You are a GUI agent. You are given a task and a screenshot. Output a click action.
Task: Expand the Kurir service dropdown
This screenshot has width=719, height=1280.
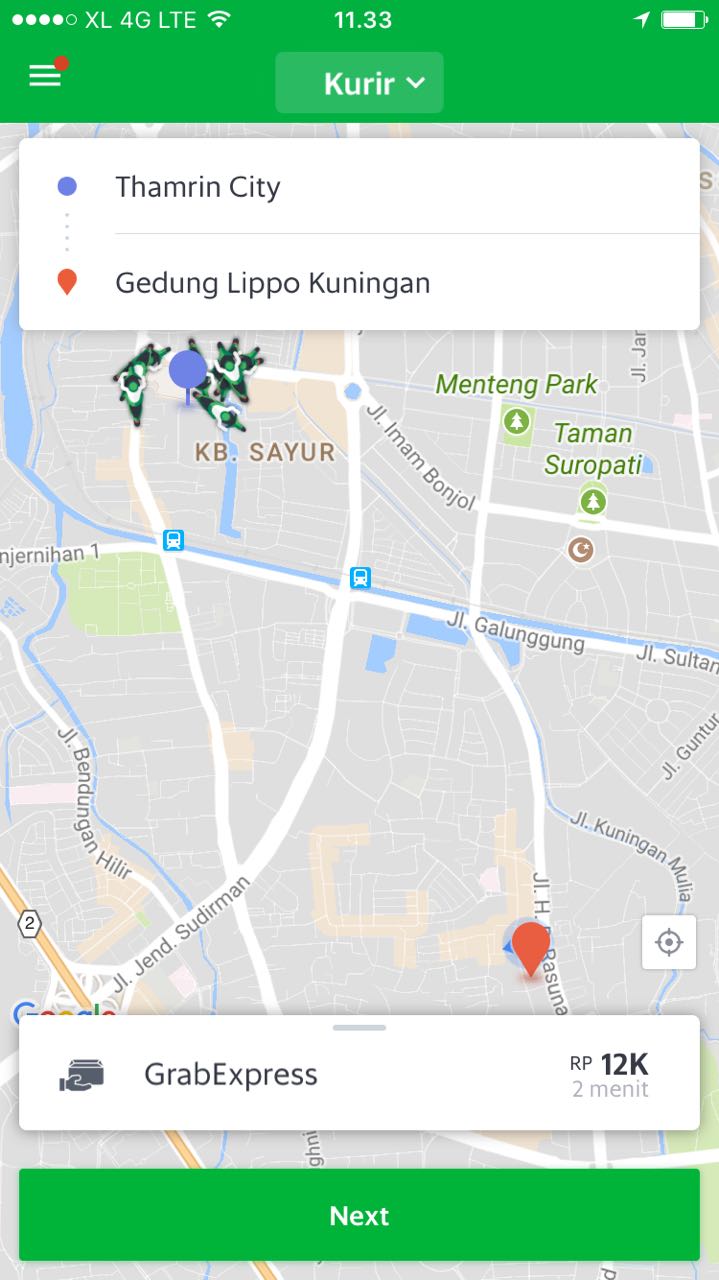point(359,83)
